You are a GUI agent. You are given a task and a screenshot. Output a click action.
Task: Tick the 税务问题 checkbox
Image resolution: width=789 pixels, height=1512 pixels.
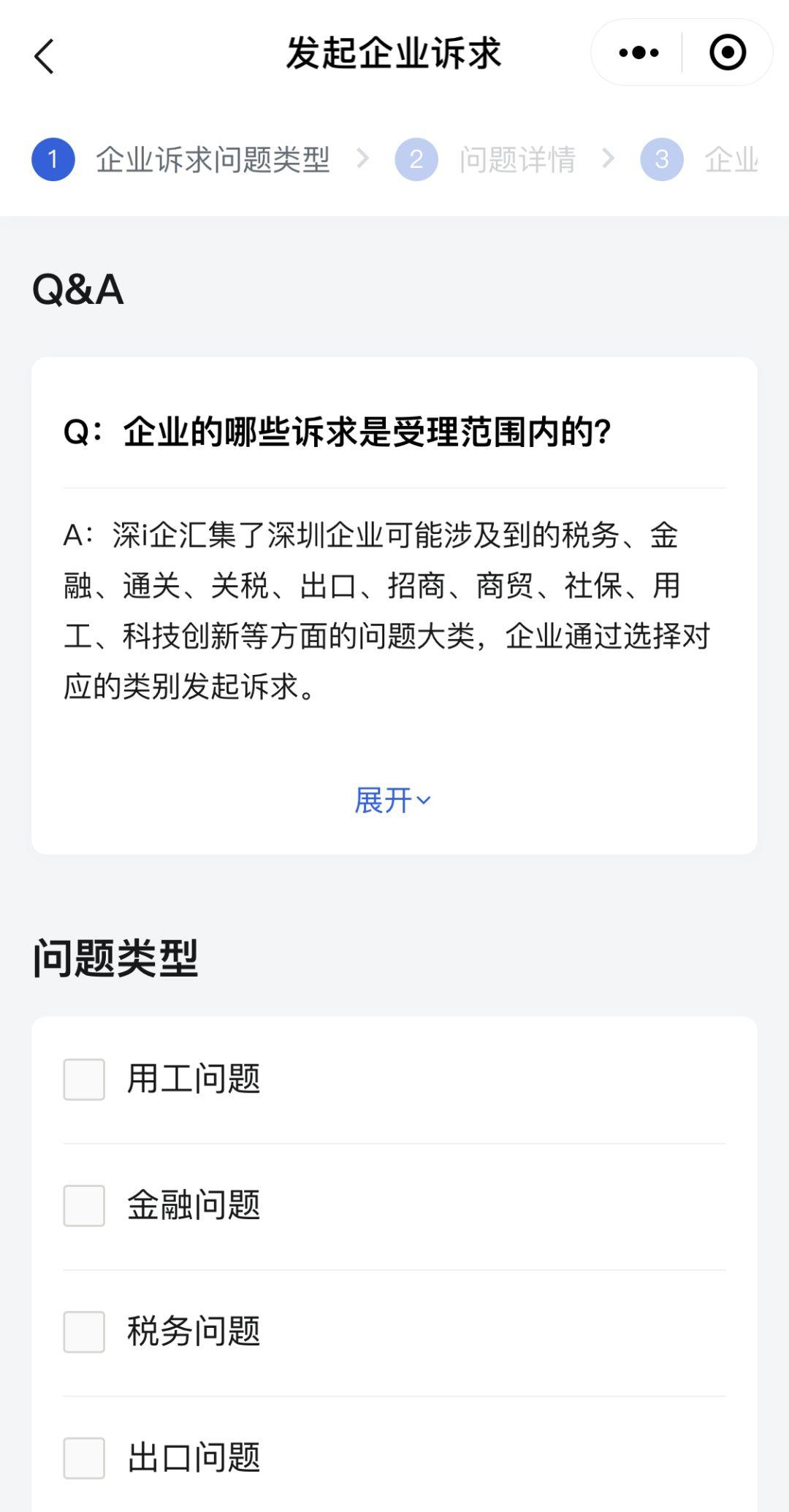pyautogui.click(x=84, y=1332)
